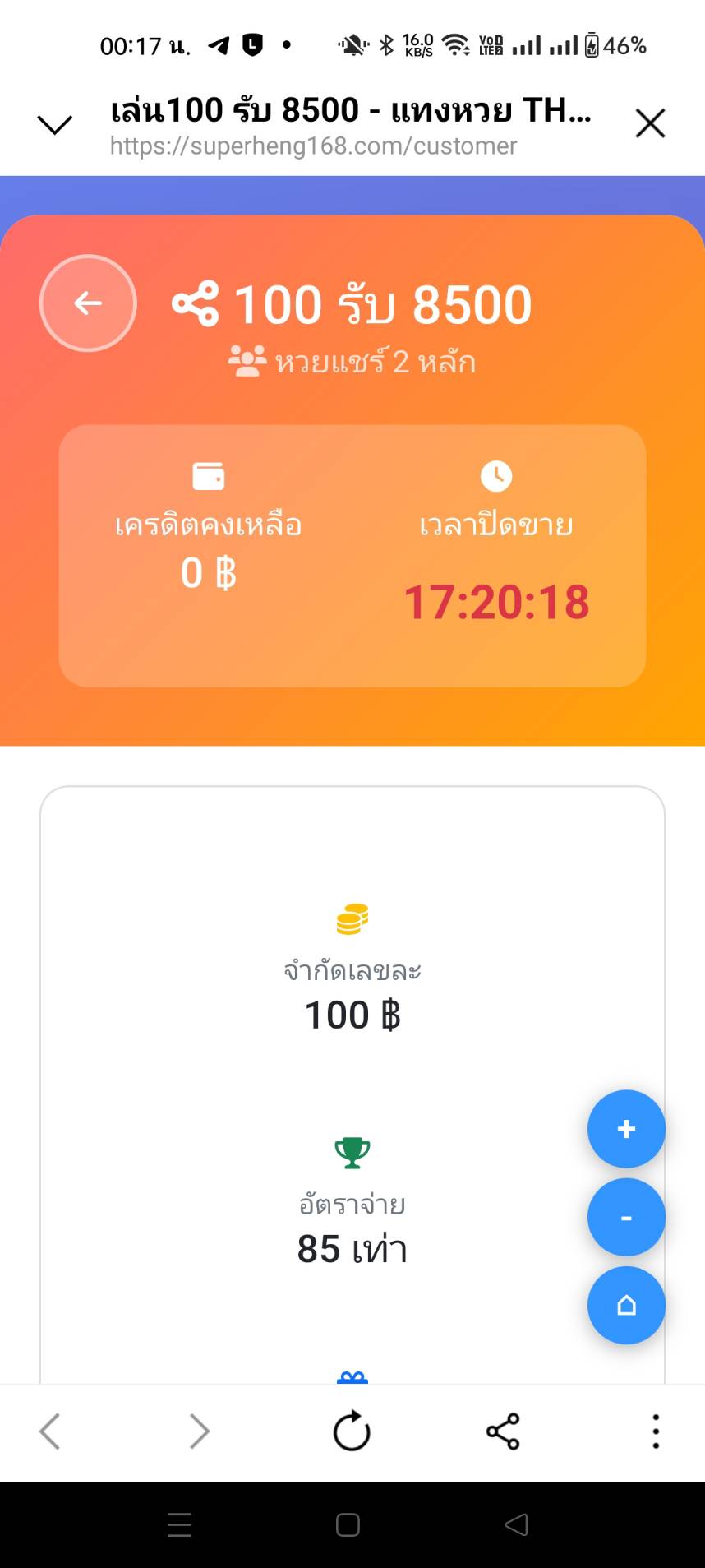Tap the blue minus floating button
This screenshot has height=1568, width=705.
coord(626,1217)
